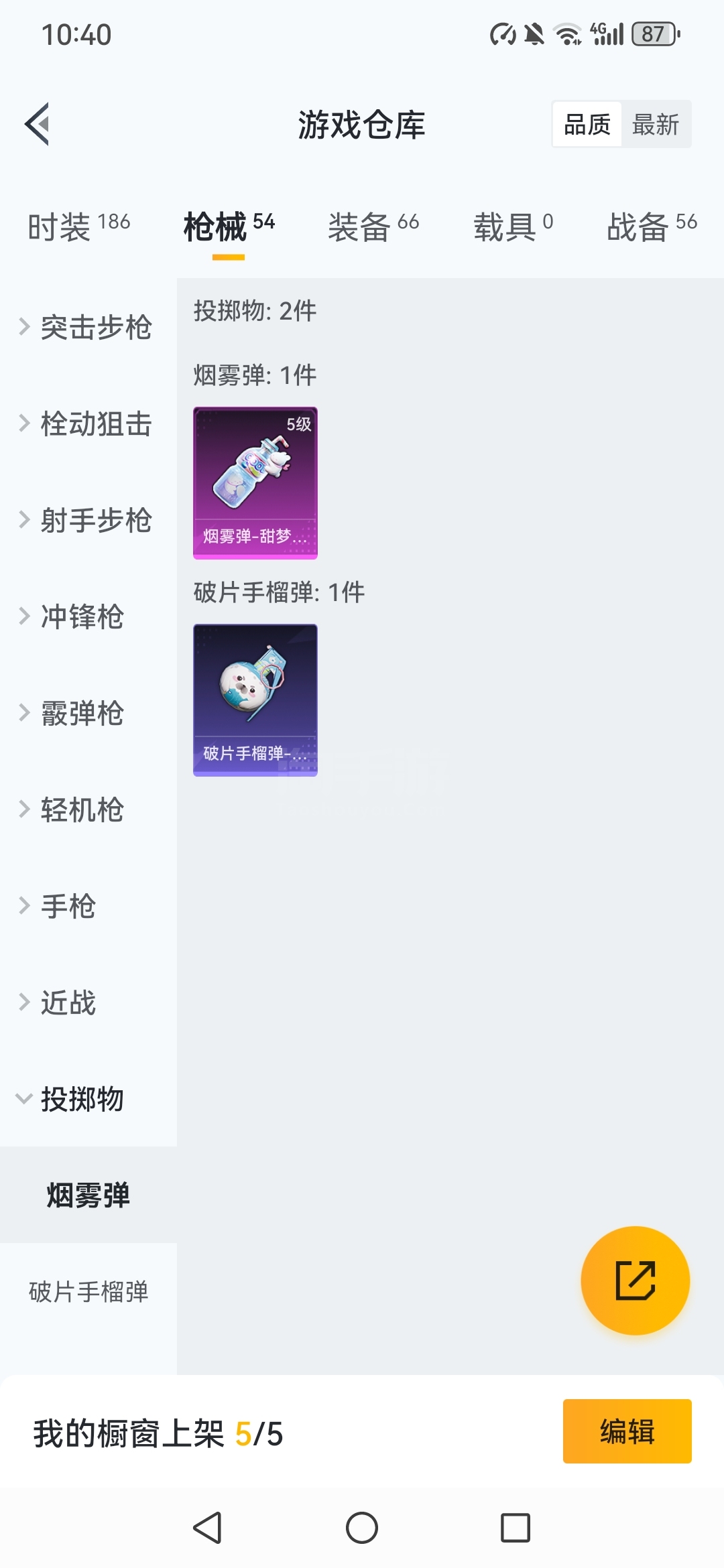This screenshot has height=1568, width=724.
Task: Open the 载具 tab
Action: coord(513,226)
